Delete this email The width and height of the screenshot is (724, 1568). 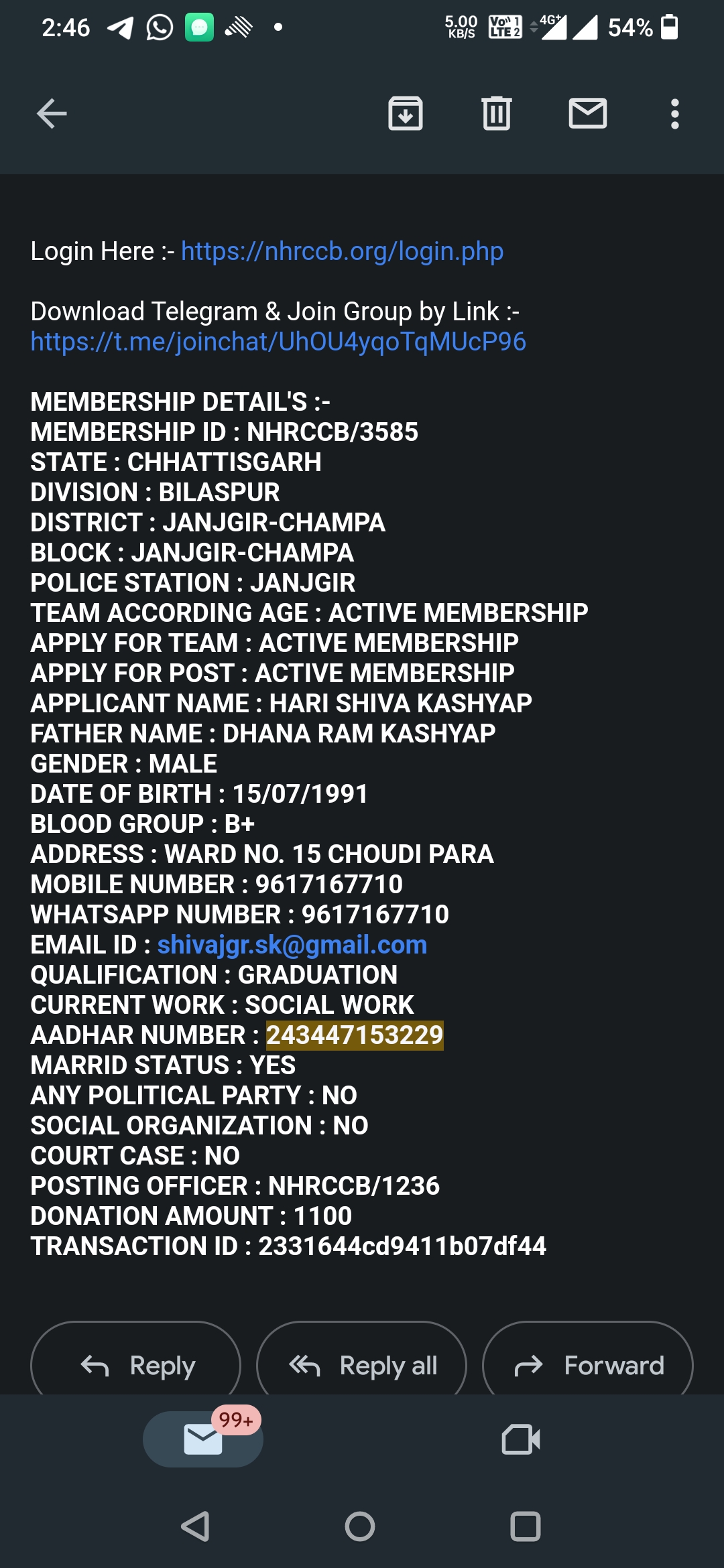pyautogui.click(x=496, y=113)
